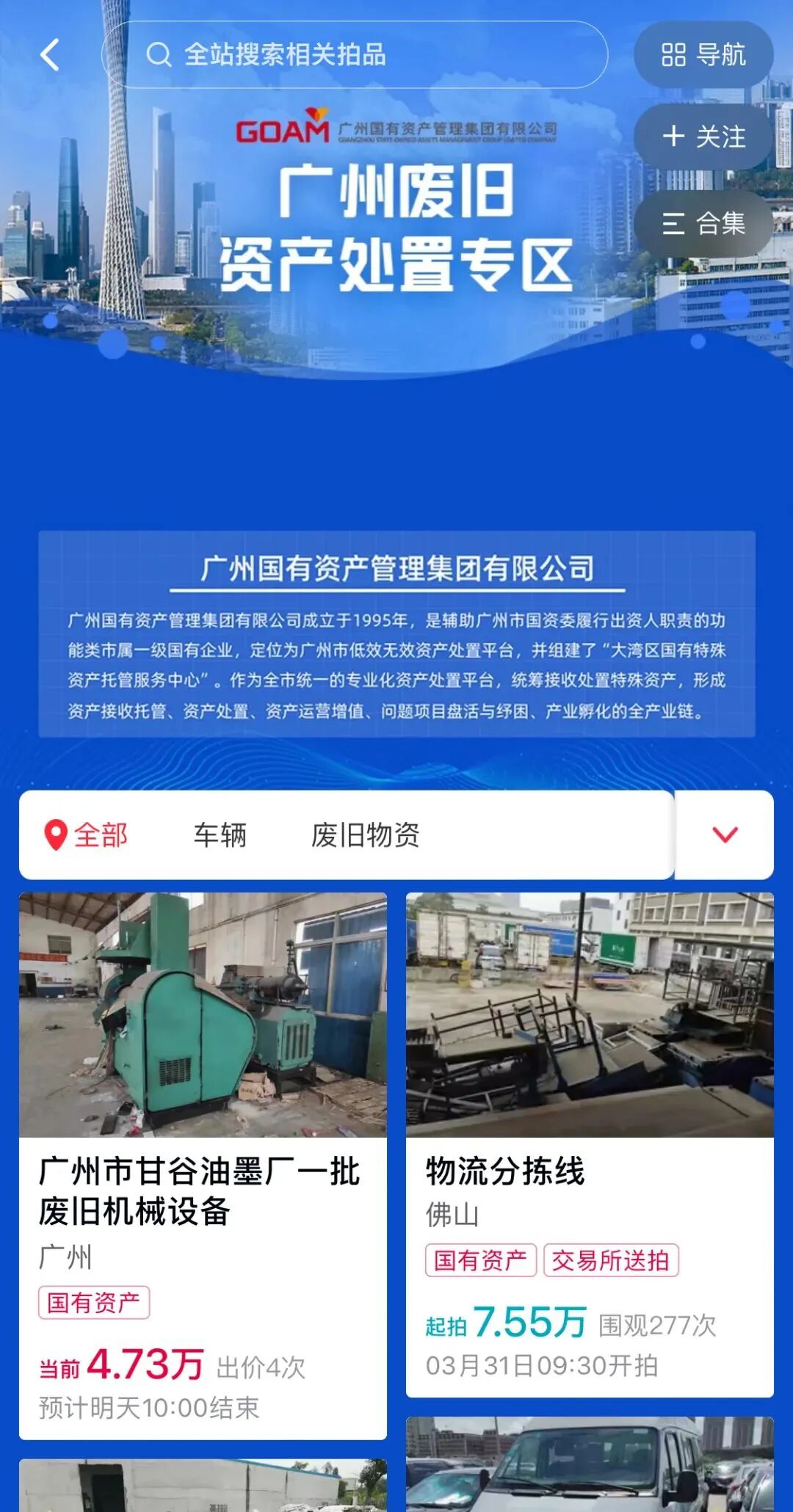Screen dimensions: 793x1512
Task: Switch to the 废旧物资 tab
Action: click(365, 835)
